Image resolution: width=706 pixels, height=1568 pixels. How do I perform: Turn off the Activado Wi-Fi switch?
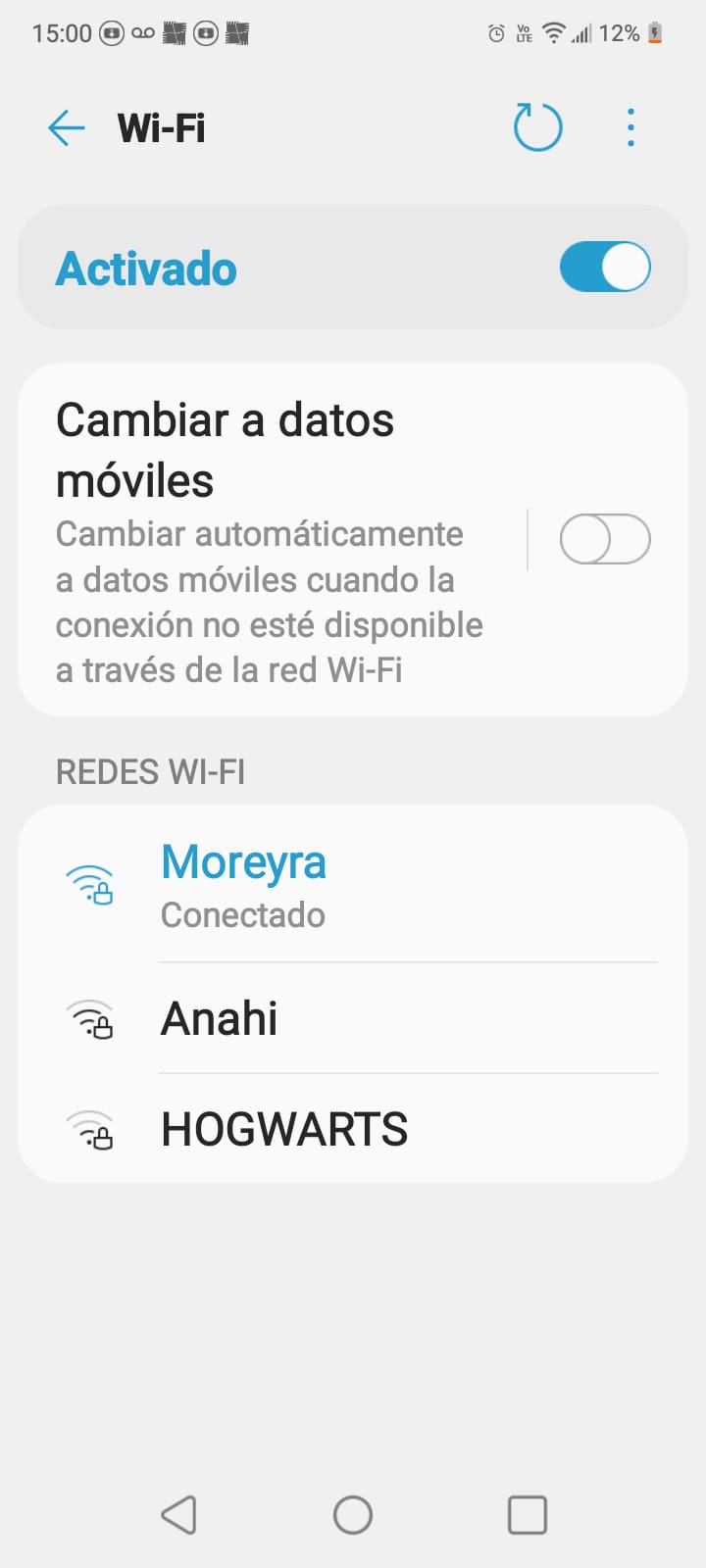(604, 268)
